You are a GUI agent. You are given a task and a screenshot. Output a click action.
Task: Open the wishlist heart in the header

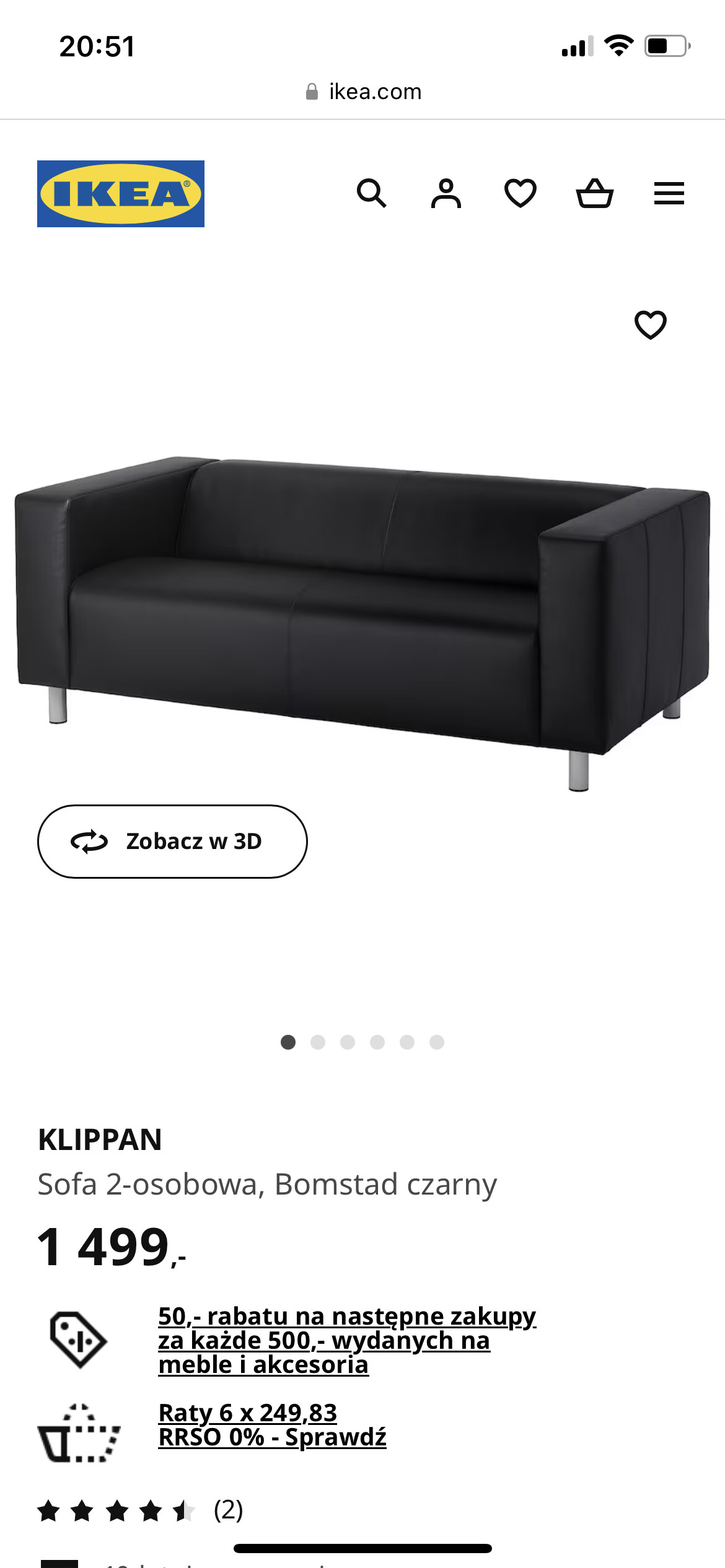pyautogui.click(x=521, y=193)
